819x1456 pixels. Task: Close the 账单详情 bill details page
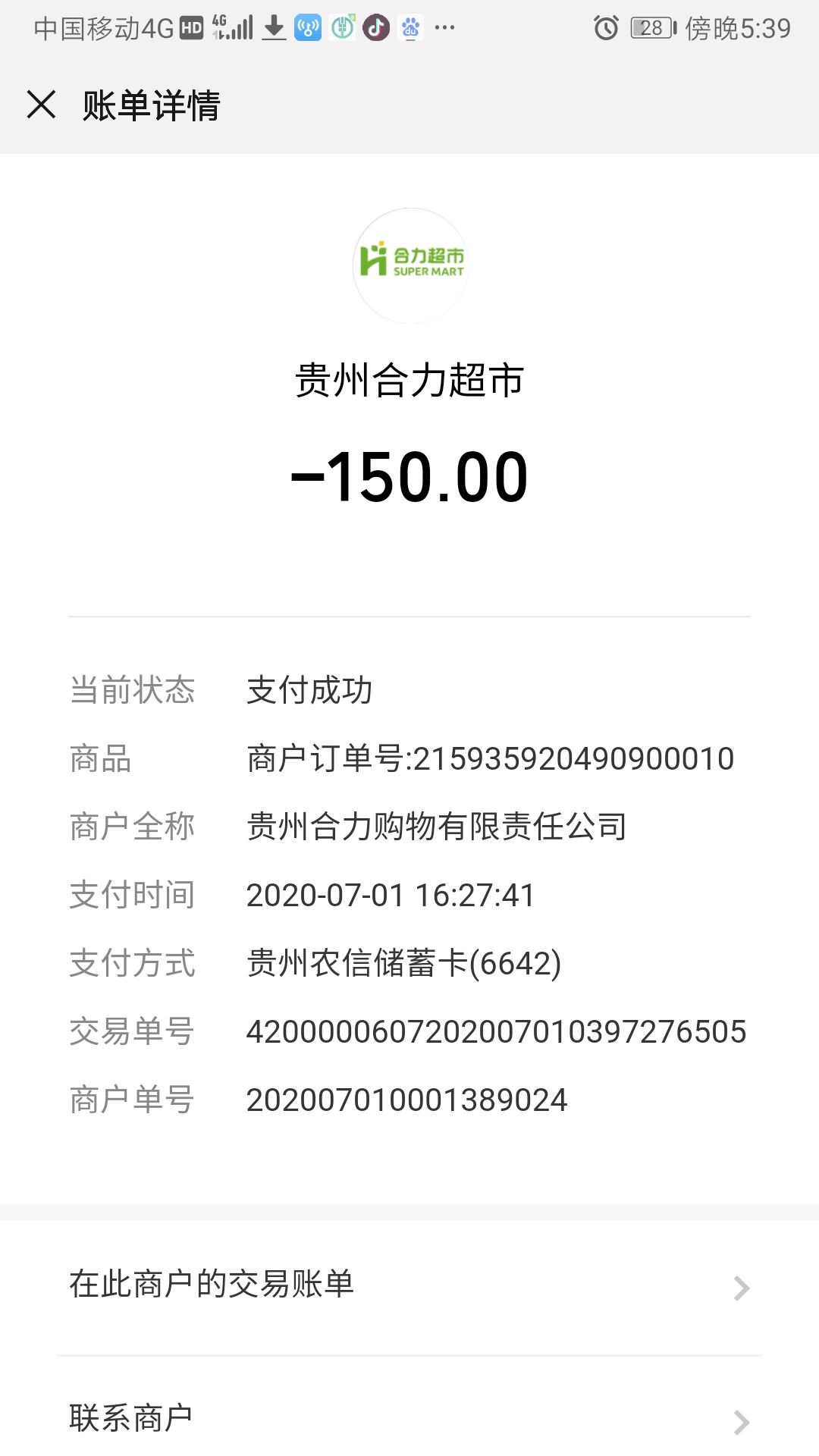click(x=41, y=105)
